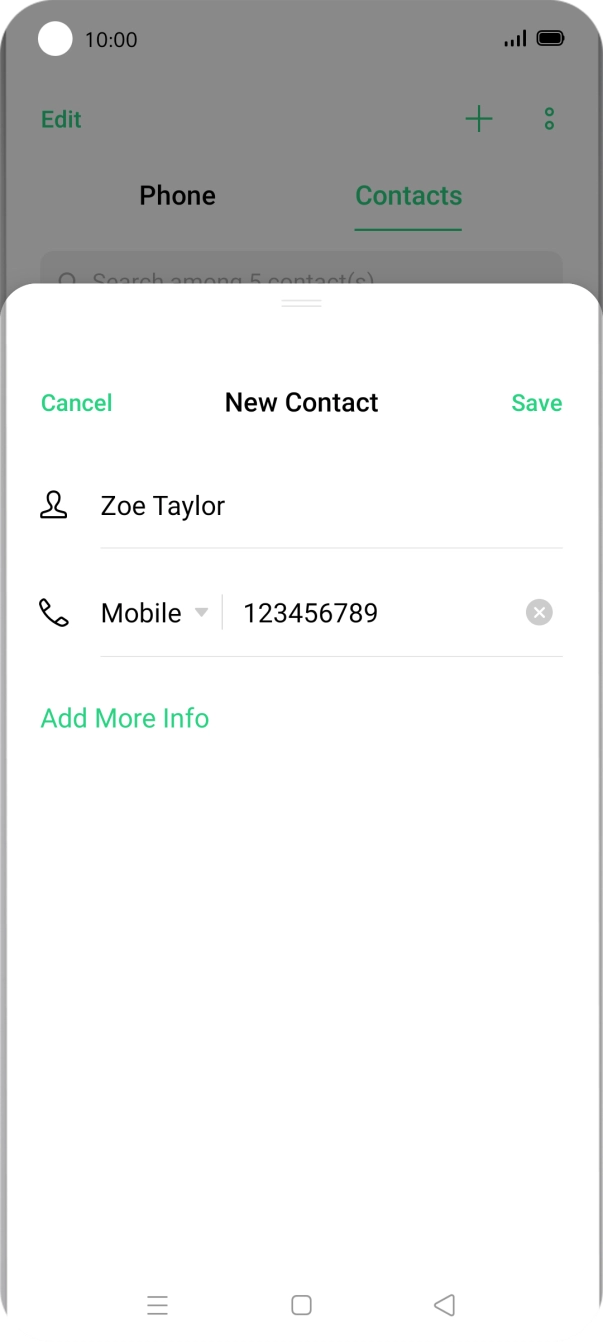Cancel creating the new contact
This screenshot has width=603, height=1342.
[x=76, y=403]
